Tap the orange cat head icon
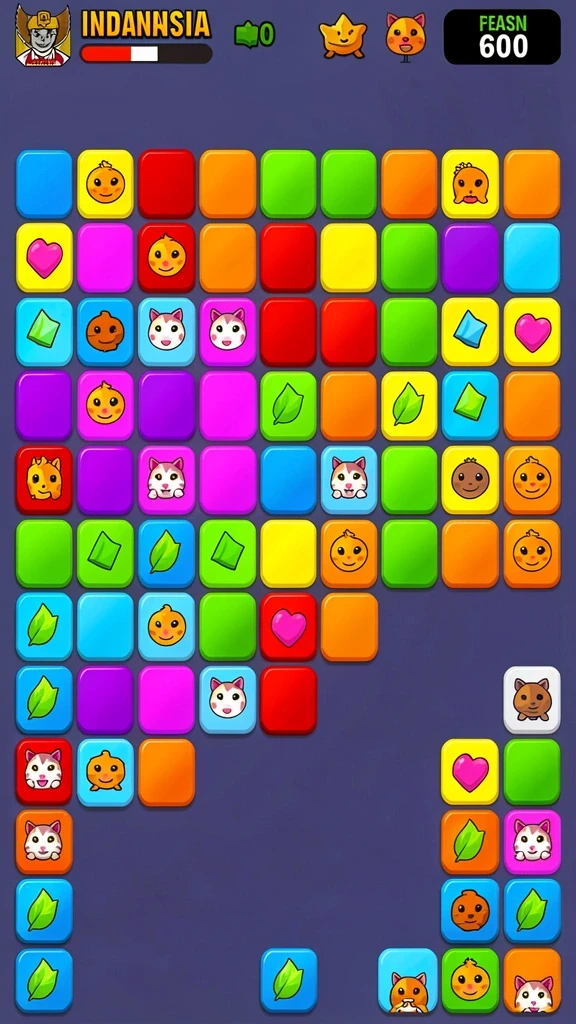 pos(405,36)
